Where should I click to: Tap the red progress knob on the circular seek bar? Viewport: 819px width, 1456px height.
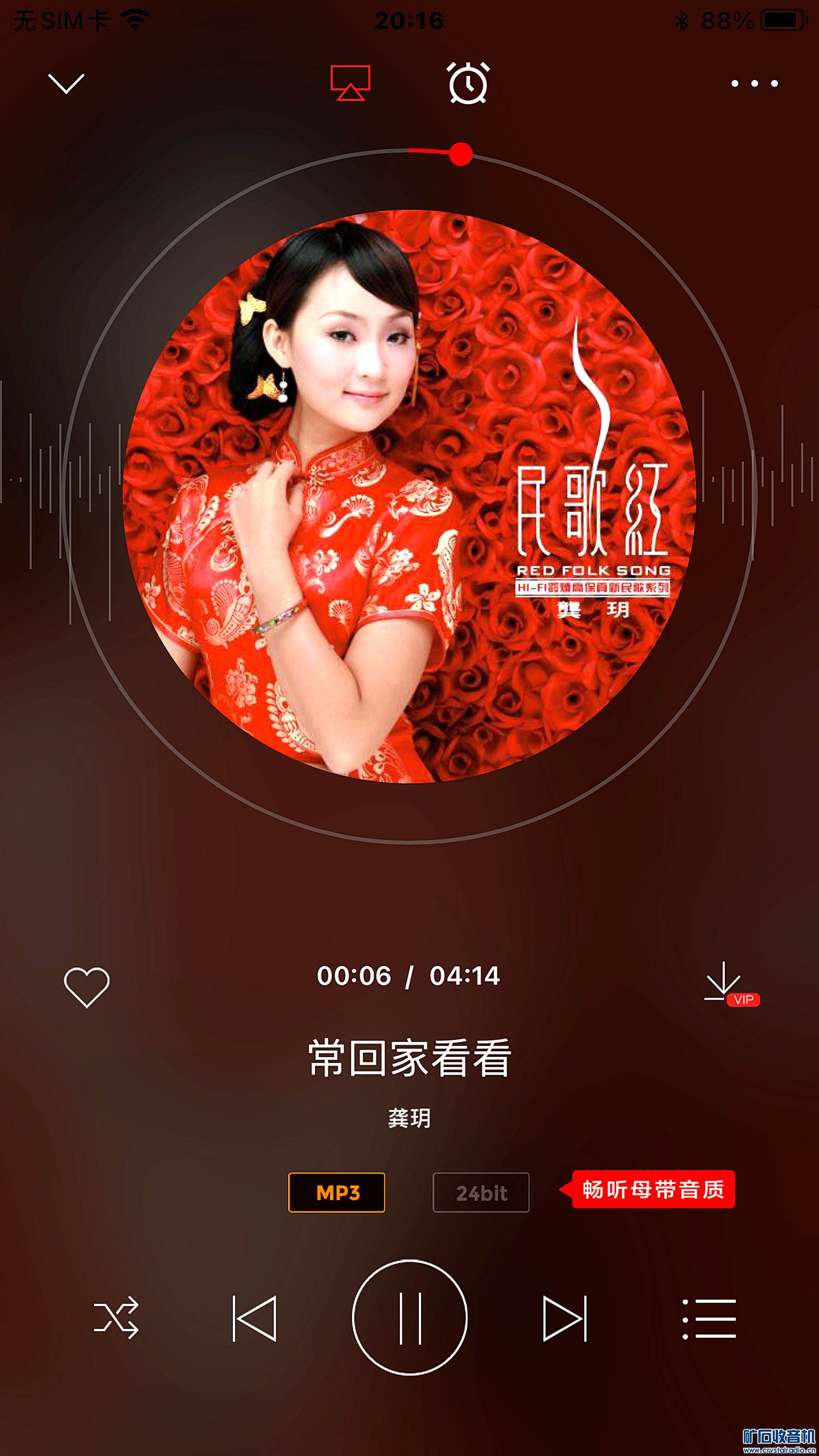[460, 154]
